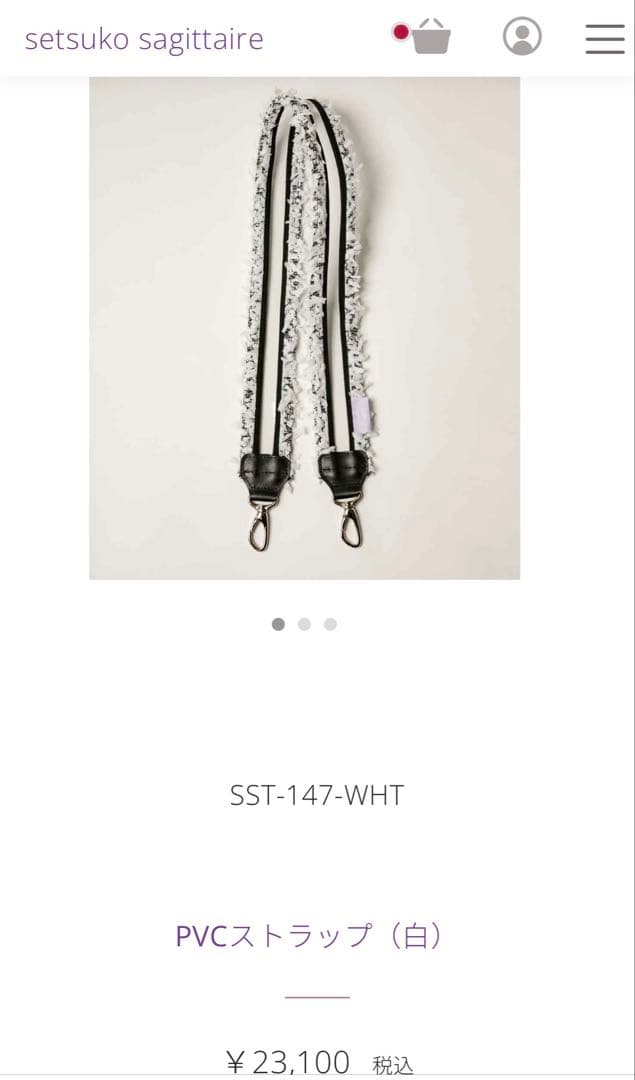Viewport: 635px width, 1080px height.
Task: Open the shopping basket
Action: pos(431,37)
